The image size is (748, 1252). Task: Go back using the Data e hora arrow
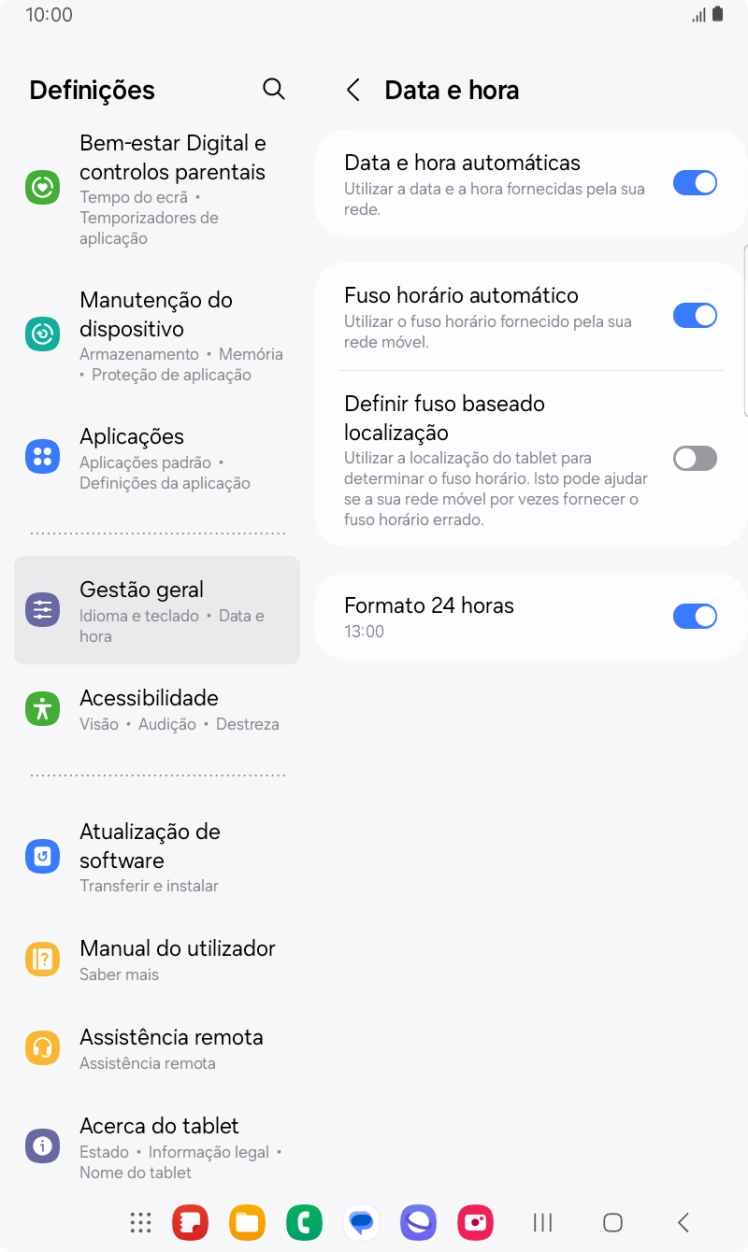[353, 89]
